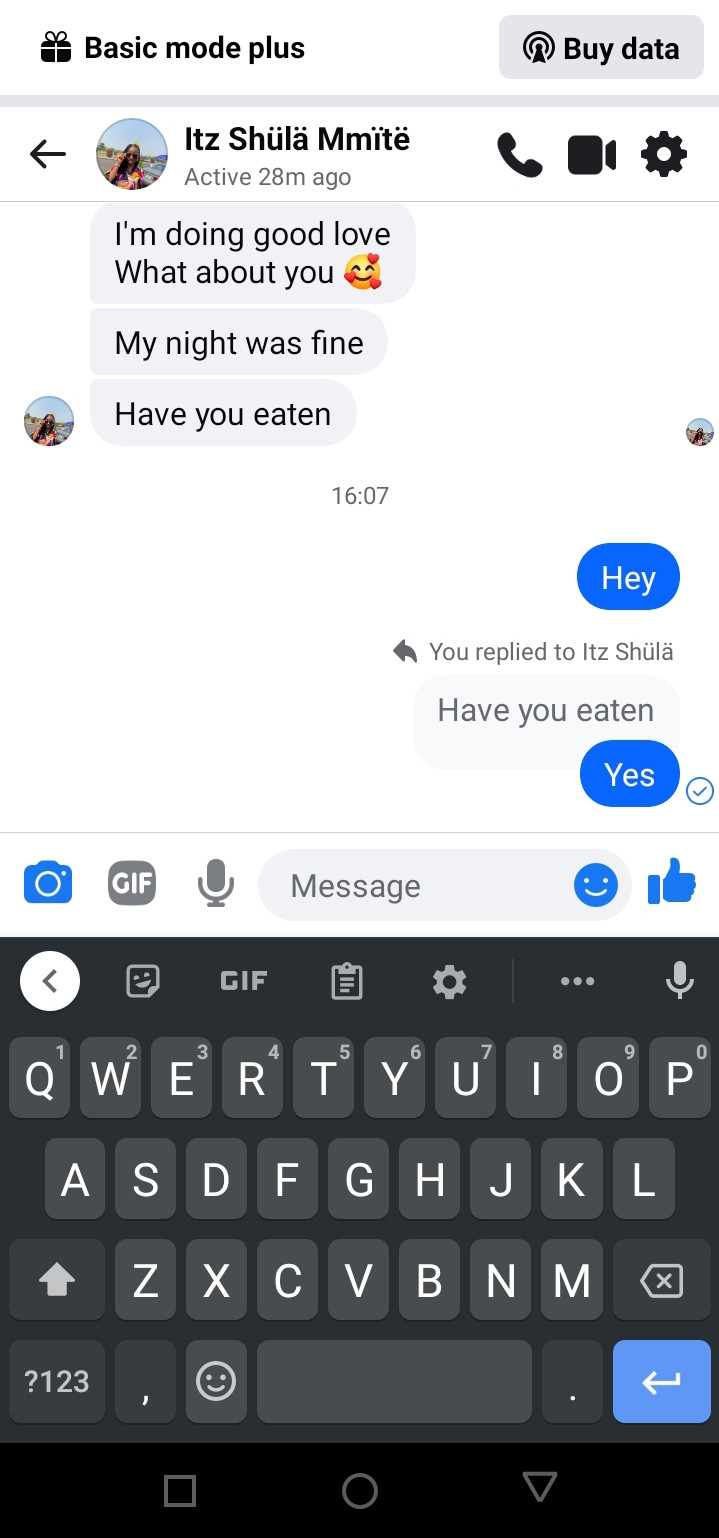The image size is (719, 1538).
Task: Open camera to send a photo
Action: coord(48,885)
